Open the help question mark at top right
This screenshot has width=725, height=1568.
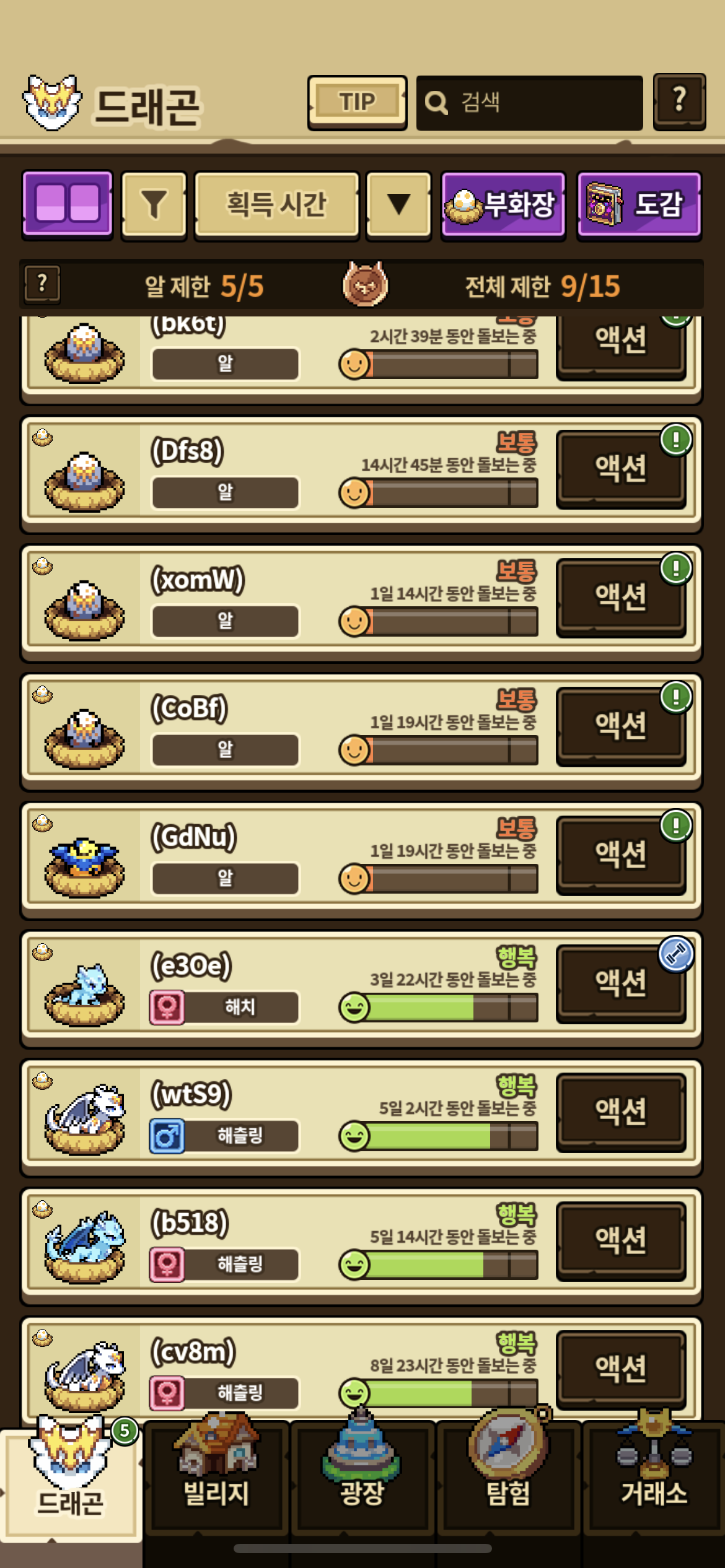pyautogui.click(x=679, y=101)
